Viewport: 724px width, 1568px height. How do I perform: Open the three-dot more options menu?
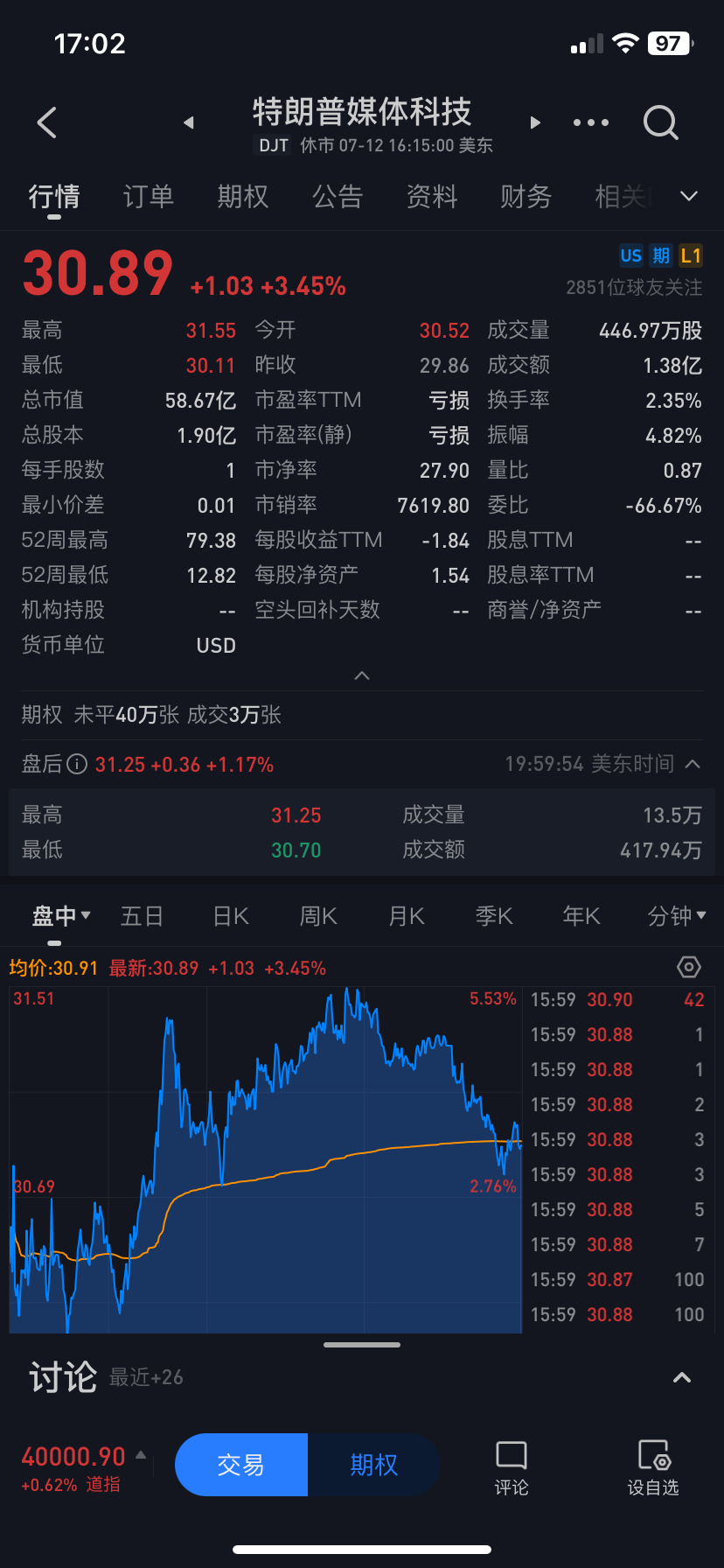(x=591, y=122)
